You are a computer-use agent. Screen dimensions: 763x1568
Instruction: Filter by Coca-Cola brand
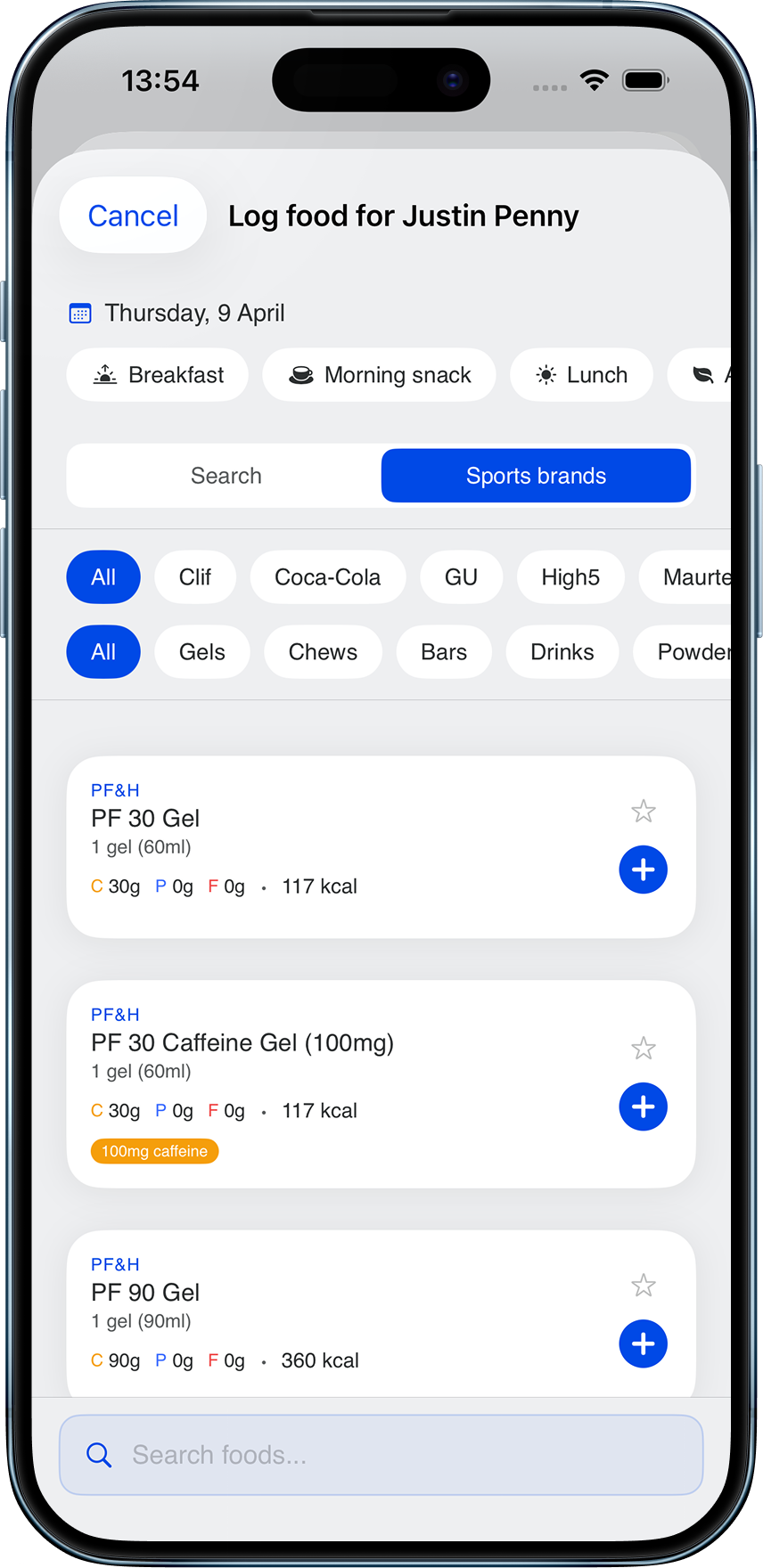point(327,577)
